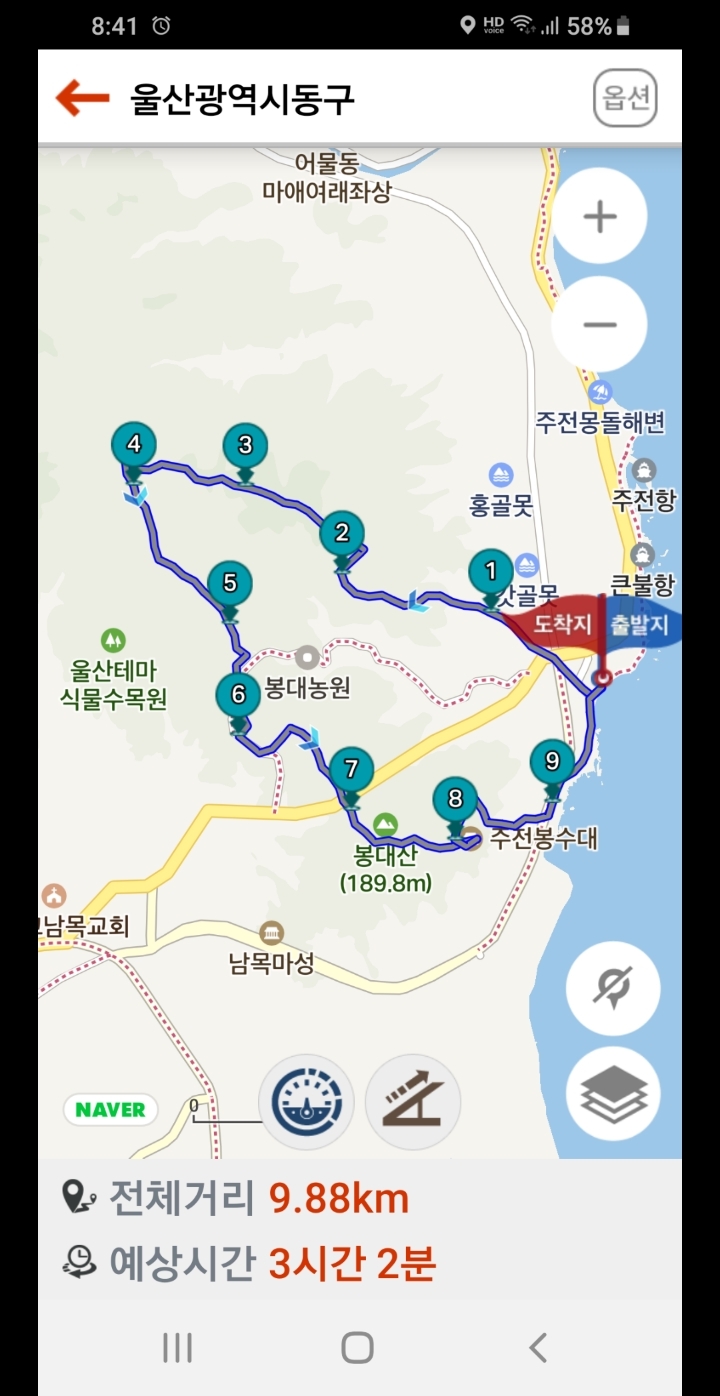This screenshot has height=1396, width=720.
Task: Open the recent apps view
Action: pyautogui.click(x=177, y=1347)
